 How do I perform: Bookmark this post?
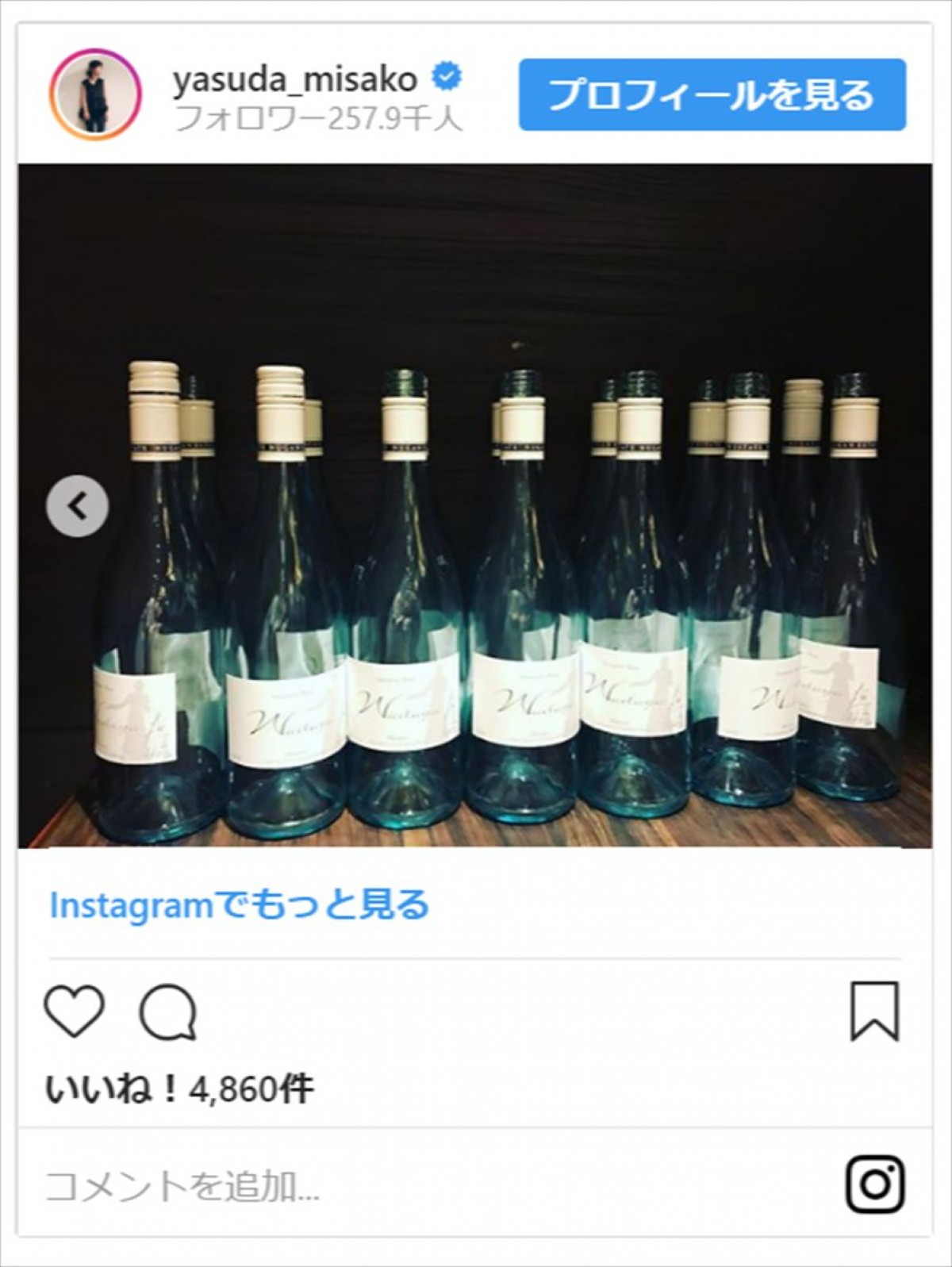[x=874, y=1012]
